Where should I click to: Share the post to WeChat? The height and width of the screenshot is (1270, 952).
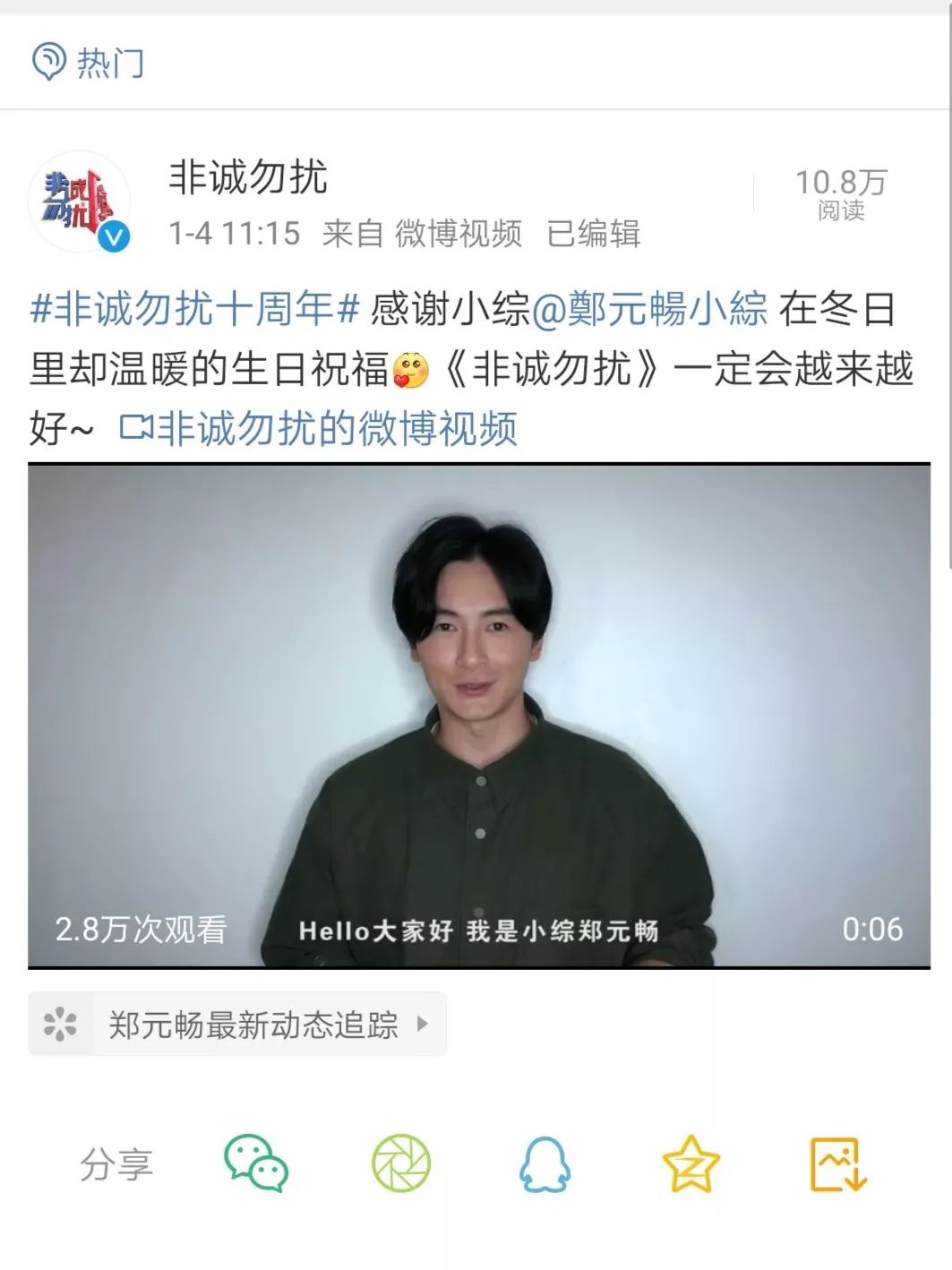257,1163
